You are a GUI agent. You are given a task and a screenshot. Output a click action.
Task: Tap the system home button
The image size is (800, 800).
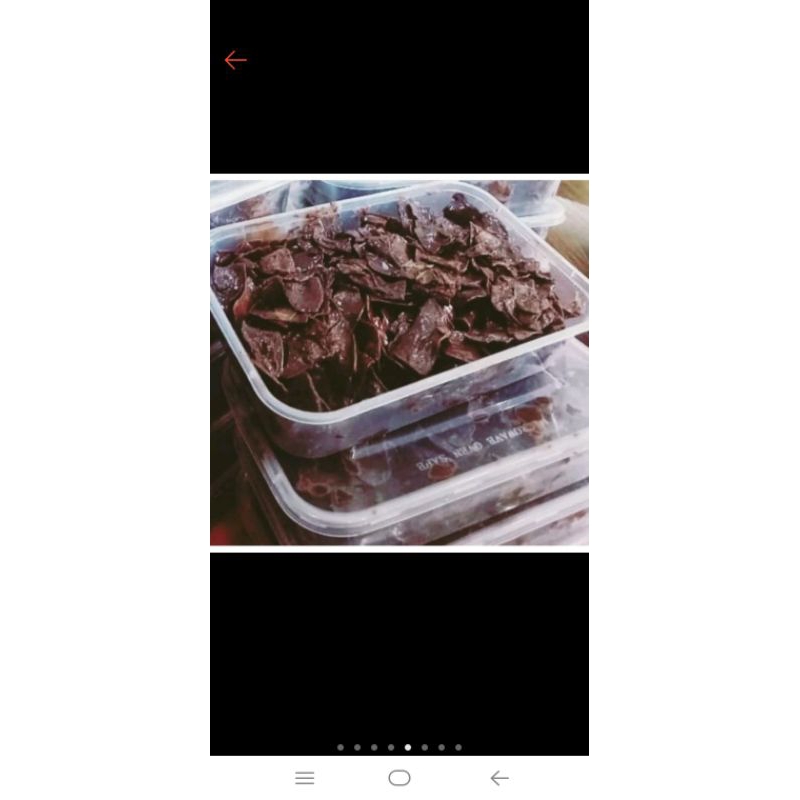point(399,778)
